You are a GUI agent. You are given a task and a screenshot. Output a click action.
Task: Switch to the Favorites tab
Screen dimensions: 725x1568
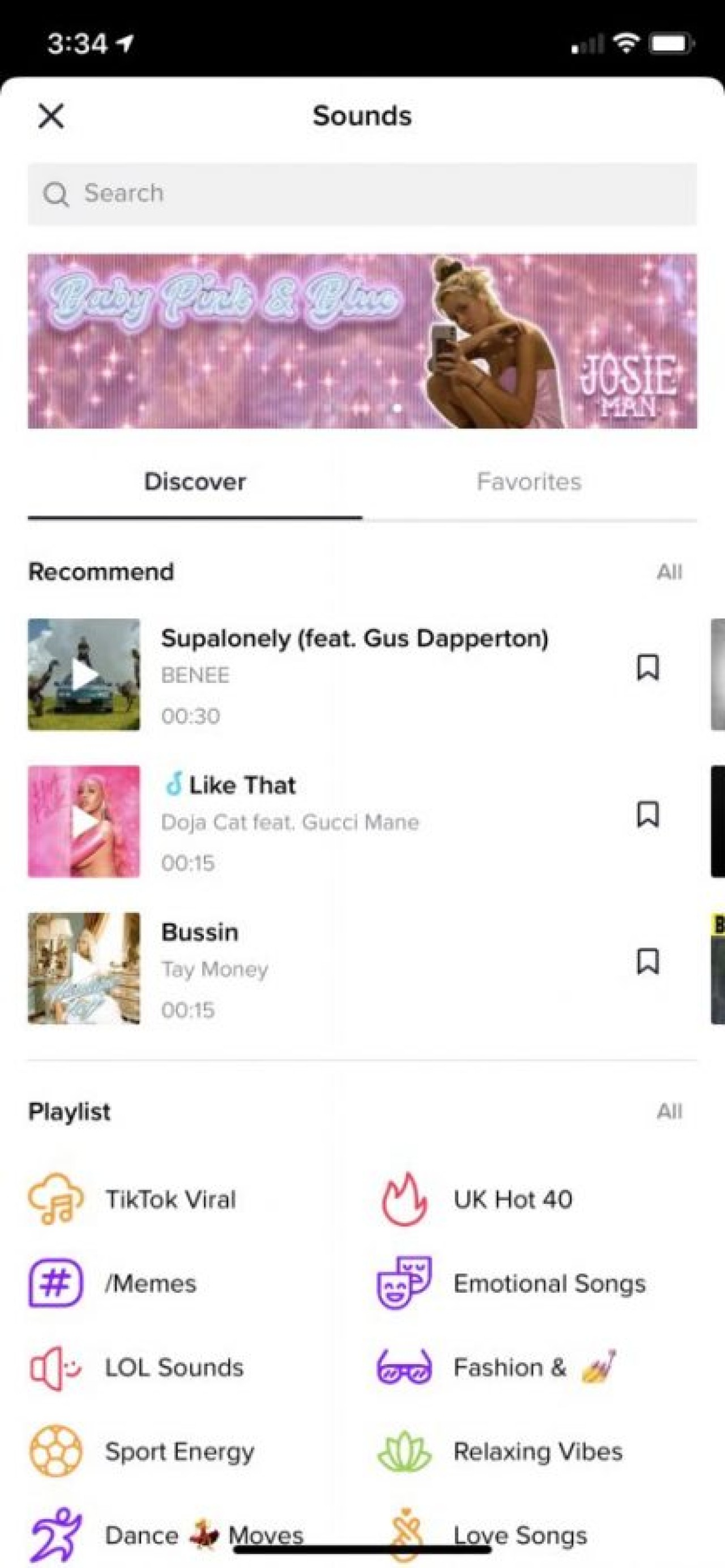pos(528,482)
